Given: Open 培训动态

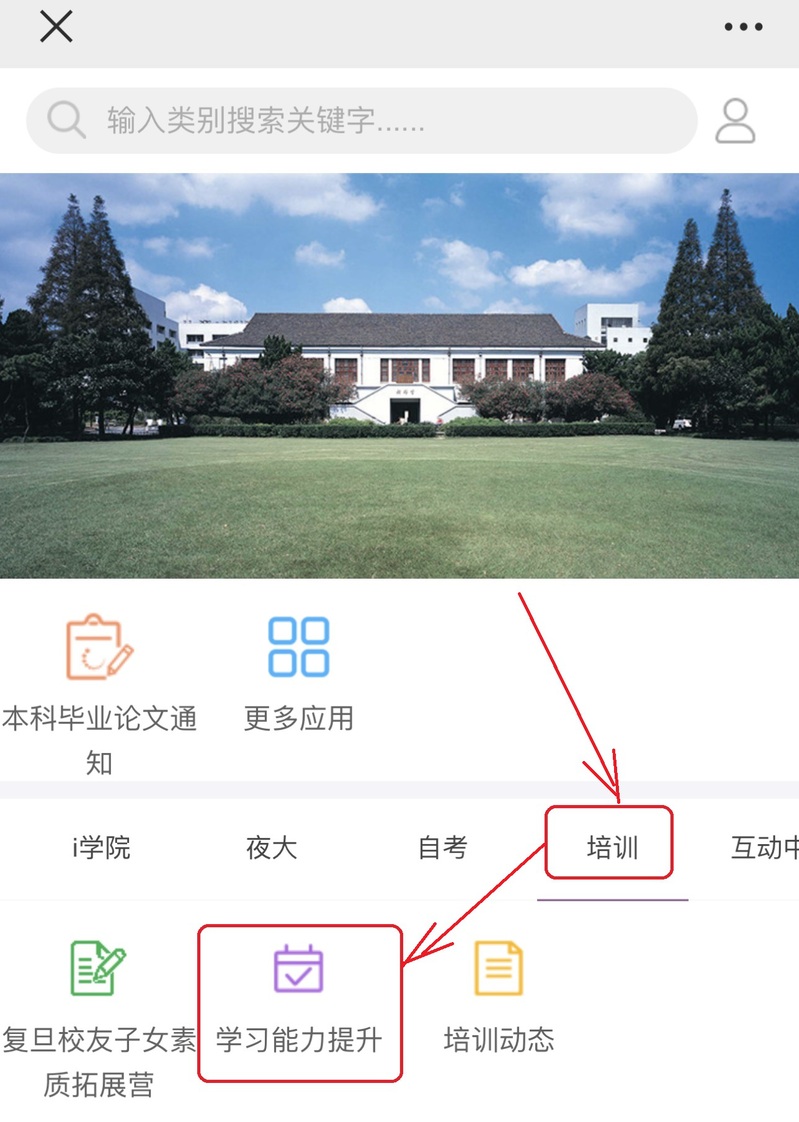Looking at the screenshot, I should pos(498,1000).
